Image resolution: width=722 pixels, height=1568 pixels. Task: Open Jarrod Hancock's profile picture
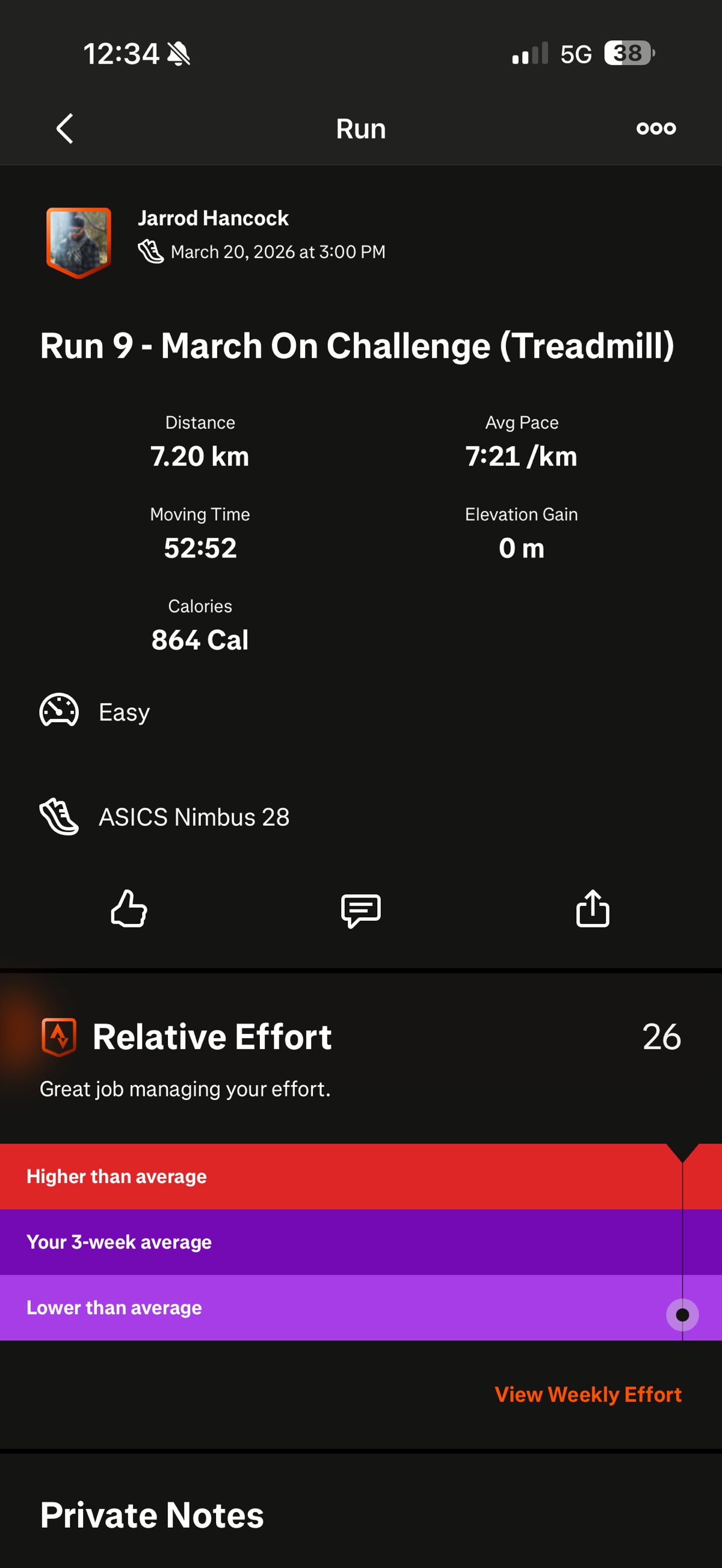point(79,242)
